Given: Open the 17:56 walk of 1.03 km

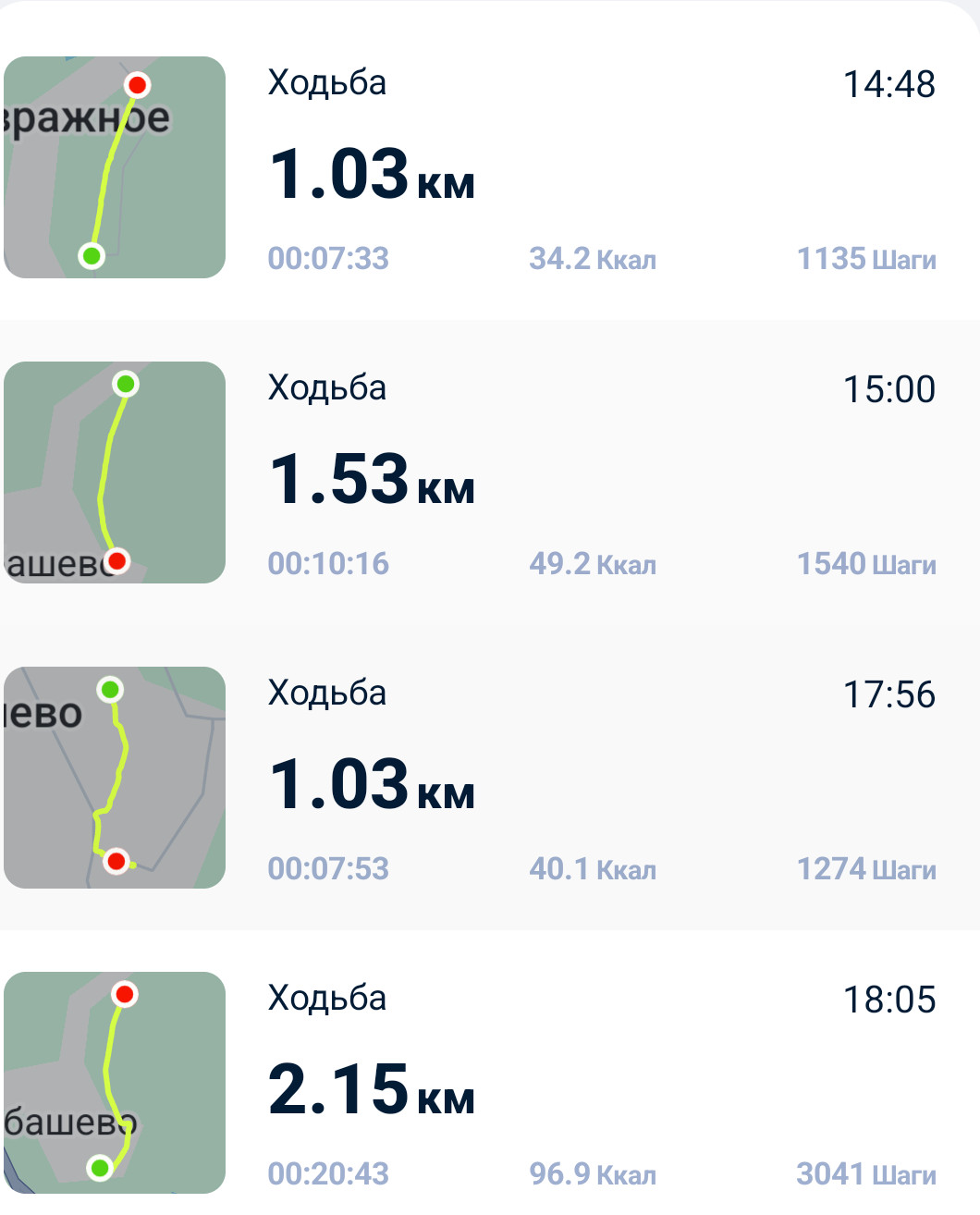Looking at the screenshot, I should pos(490,778).
